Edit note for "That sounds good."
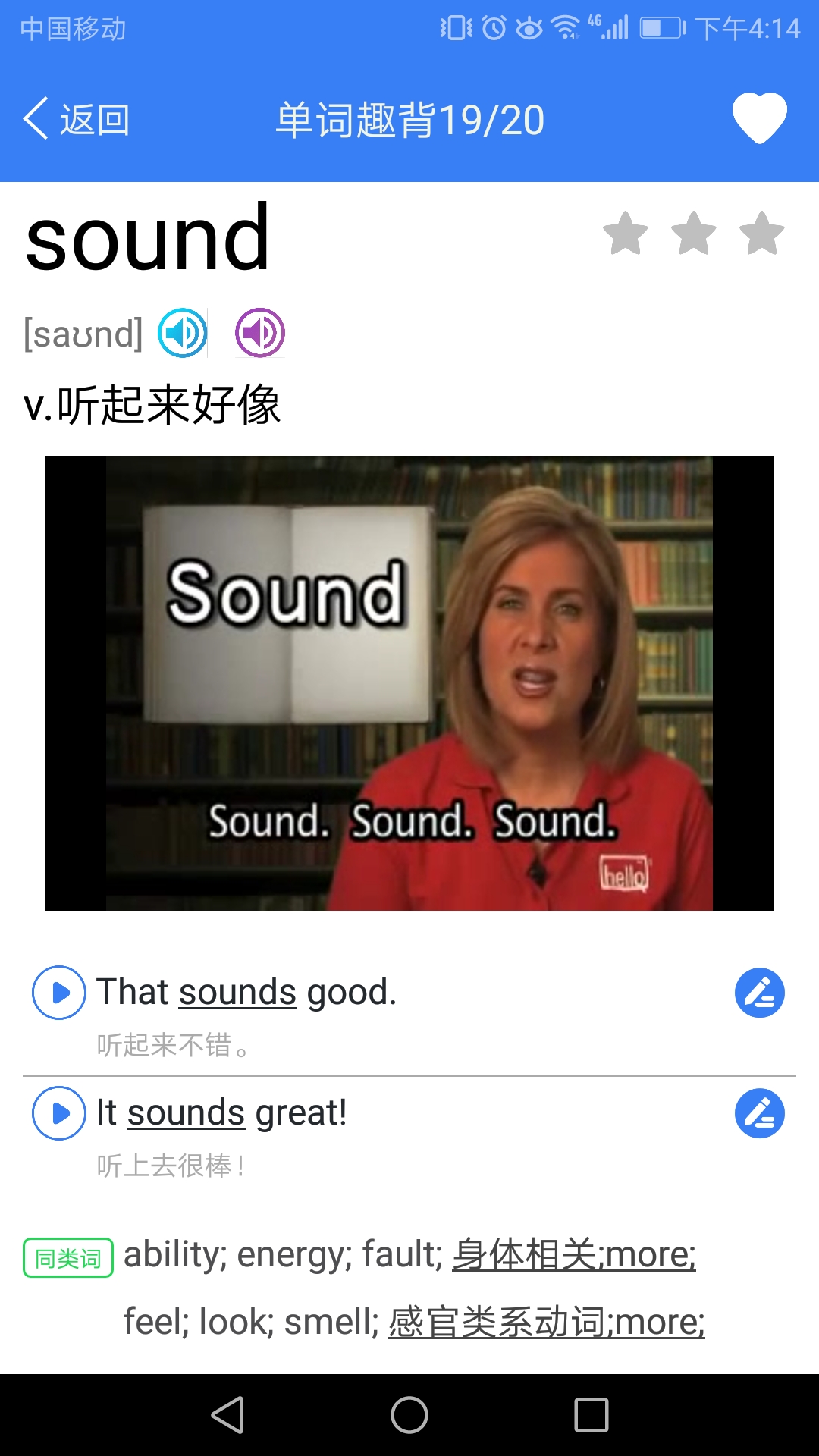 tap(759, 992)
